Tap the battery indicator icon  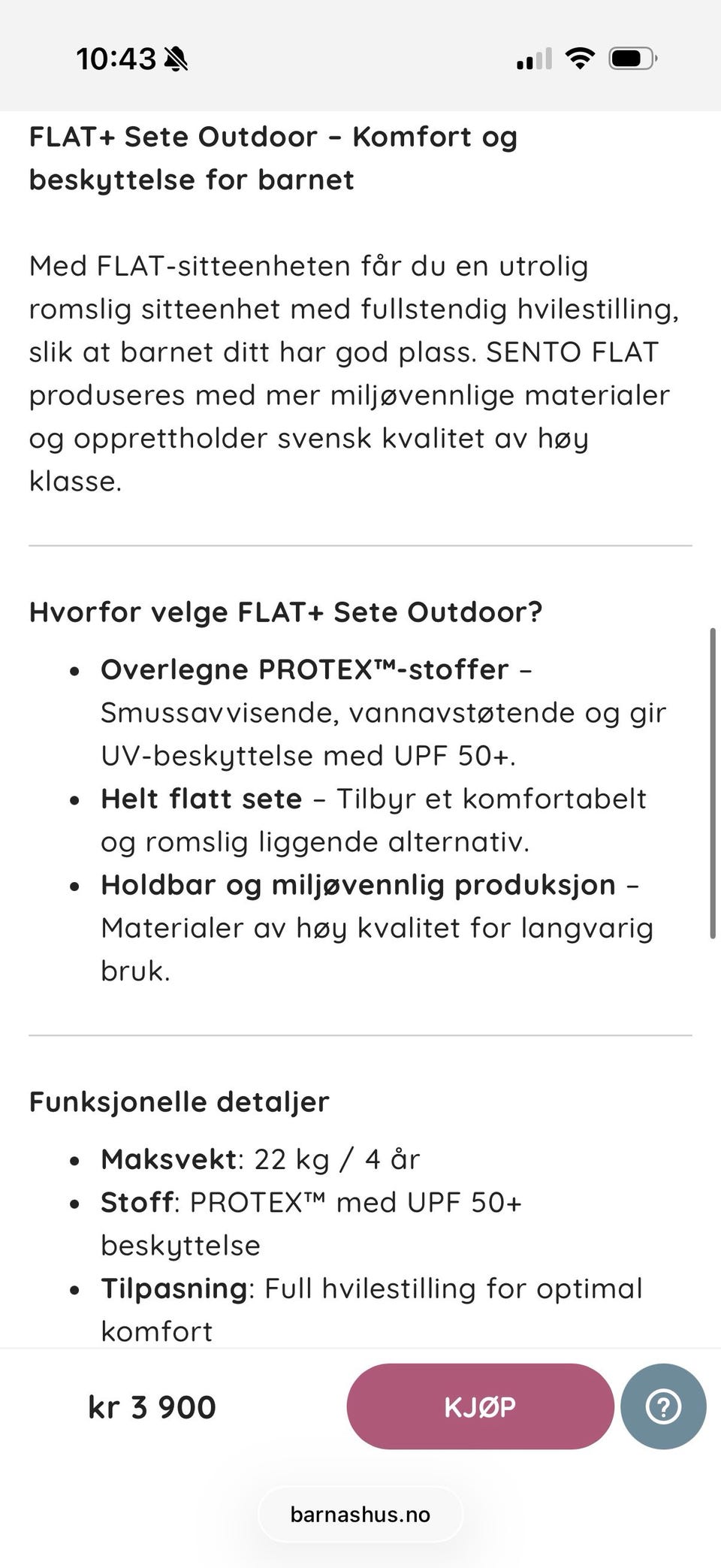click(x=630, y=57)
